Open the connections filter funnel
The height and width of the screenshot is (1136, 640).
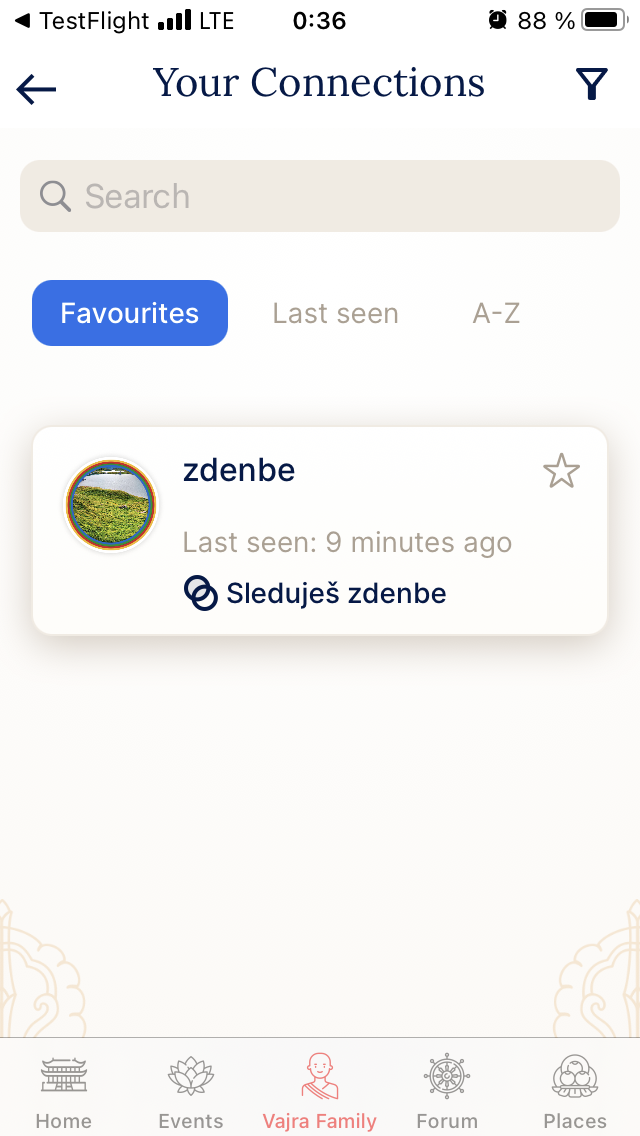(x=592, y=85)
